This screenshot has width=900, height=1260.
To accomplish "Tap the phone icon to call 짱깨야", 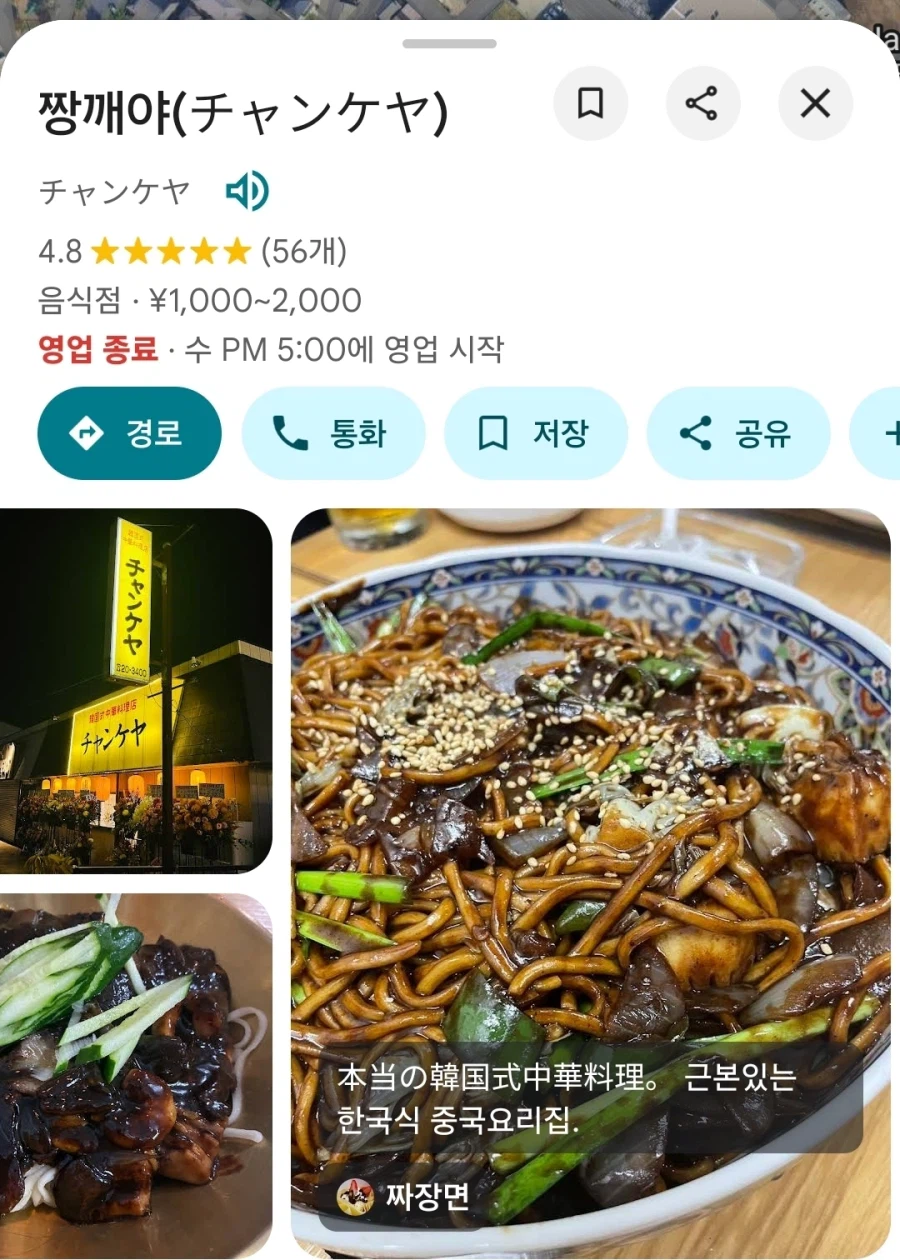I will (290, 432).
